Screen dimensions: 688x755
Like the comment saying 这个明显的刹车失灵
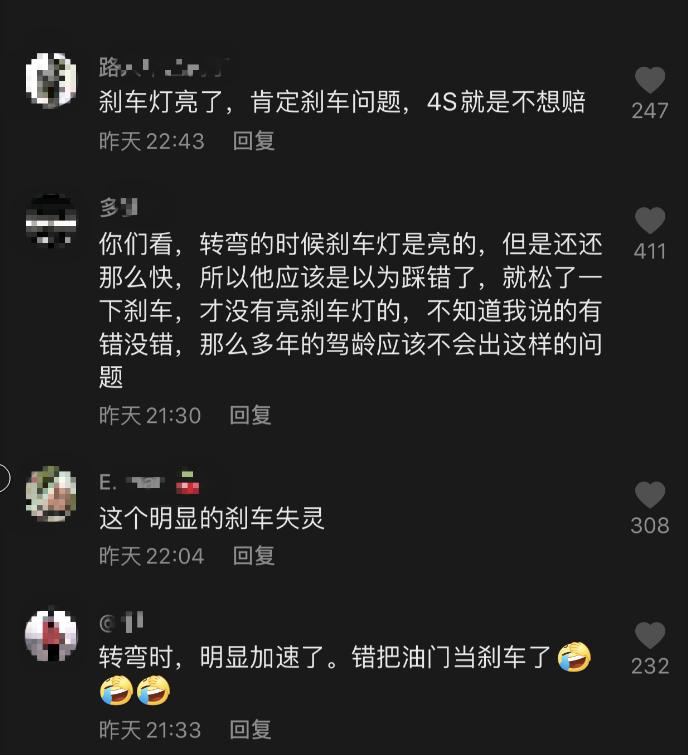pos(650,495)
